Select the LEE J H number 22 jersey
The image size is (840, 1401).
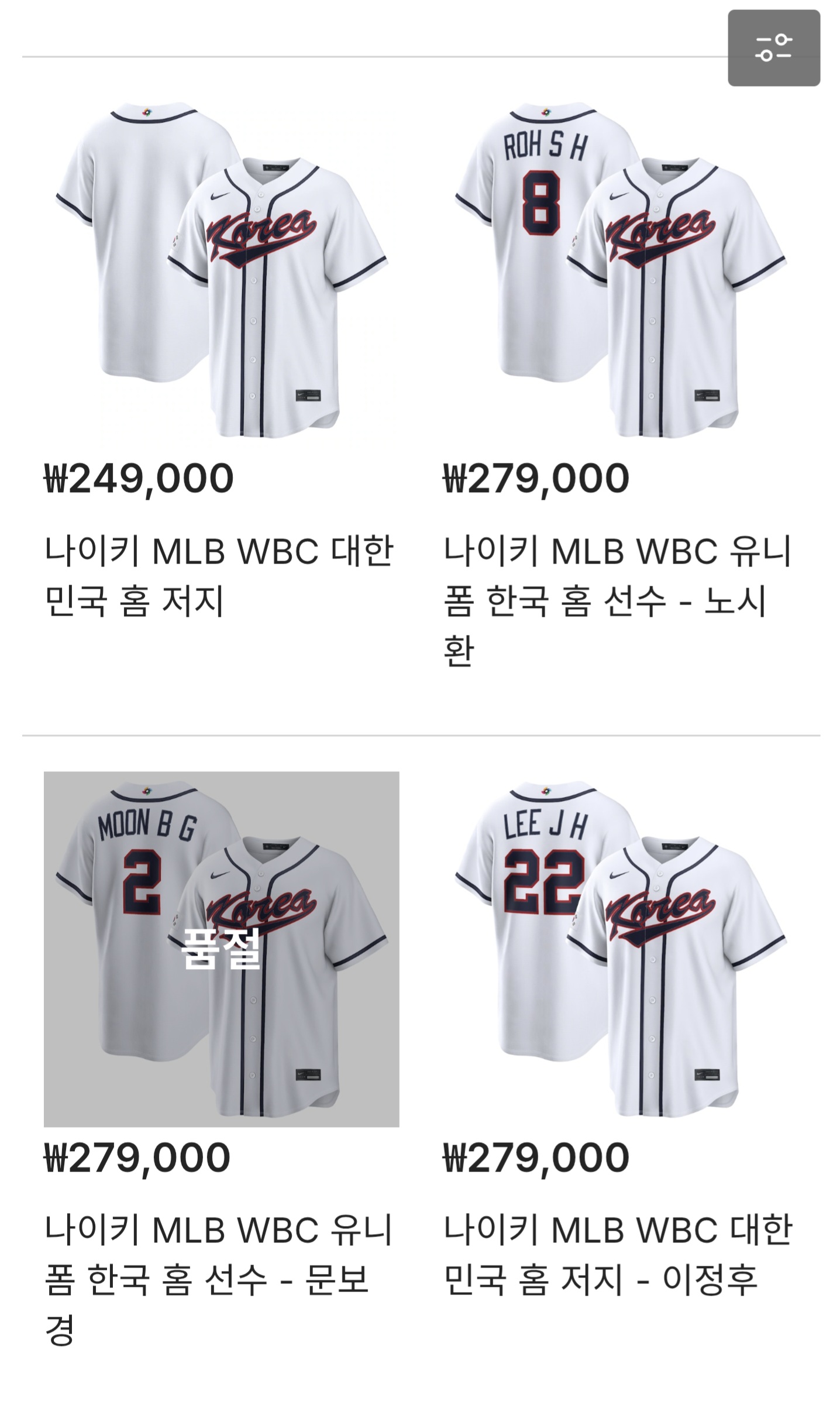(x=620, y=949)
